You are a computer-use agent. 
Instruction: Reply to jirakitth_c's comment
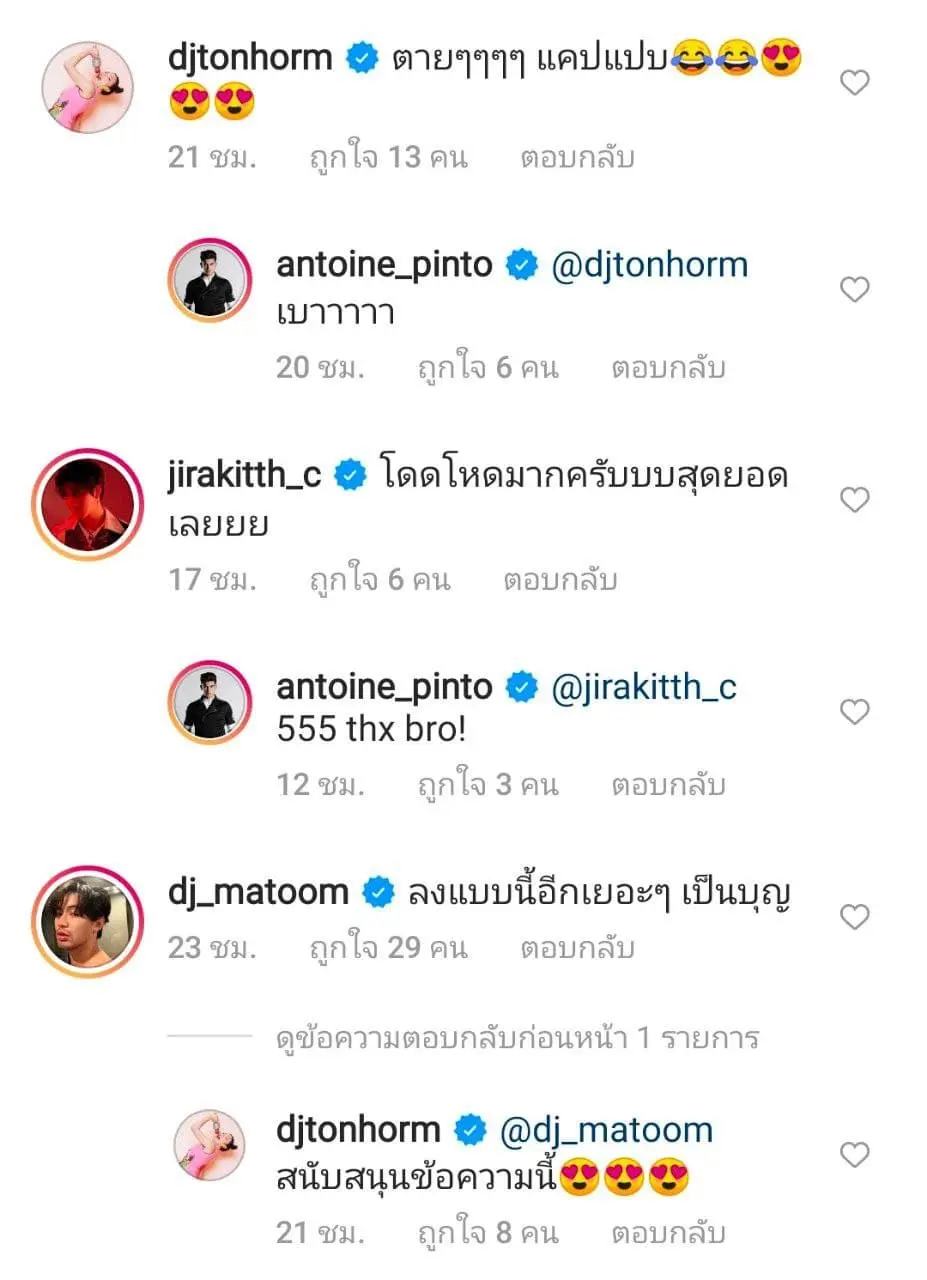click(559, 579)
